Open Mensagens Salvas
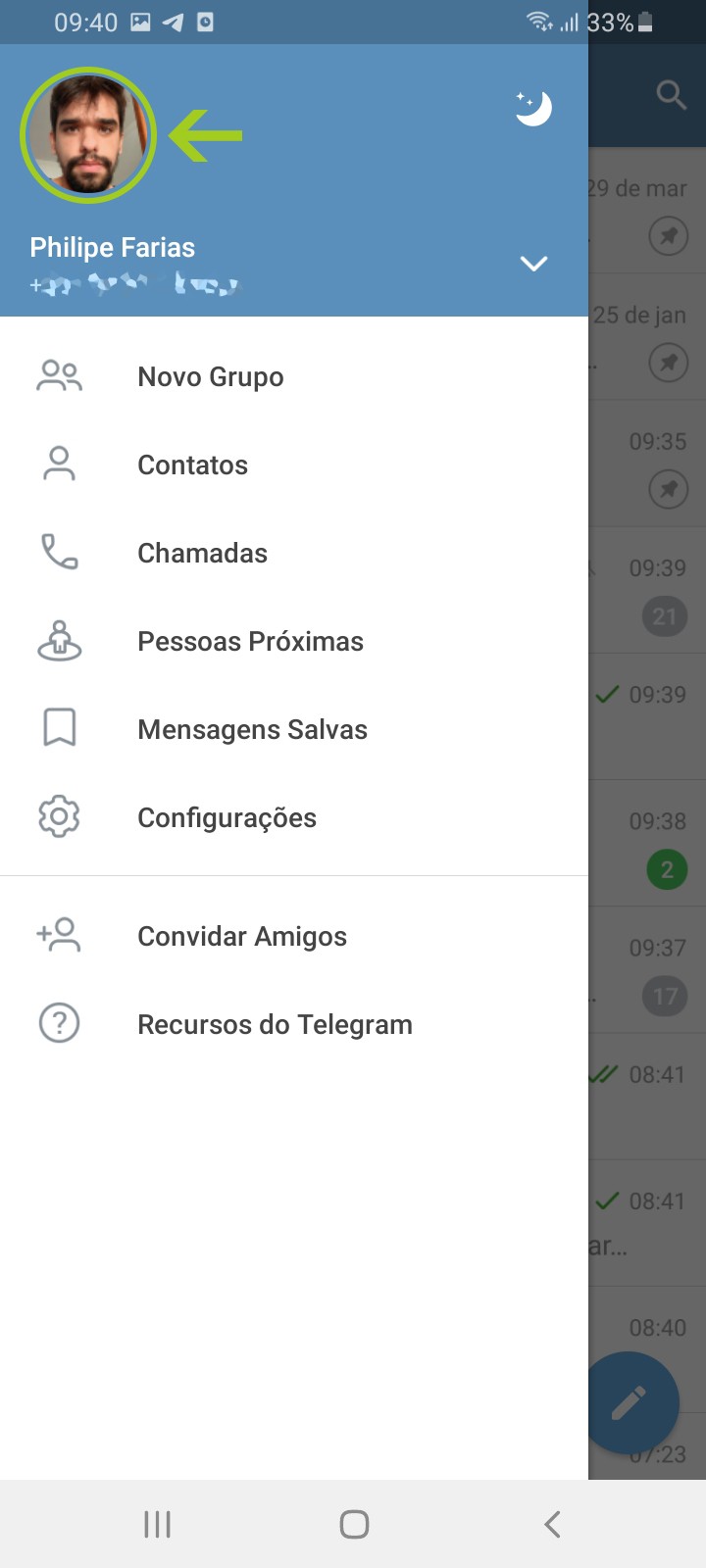Screen dimensions: 706x1568 [252, 730]
